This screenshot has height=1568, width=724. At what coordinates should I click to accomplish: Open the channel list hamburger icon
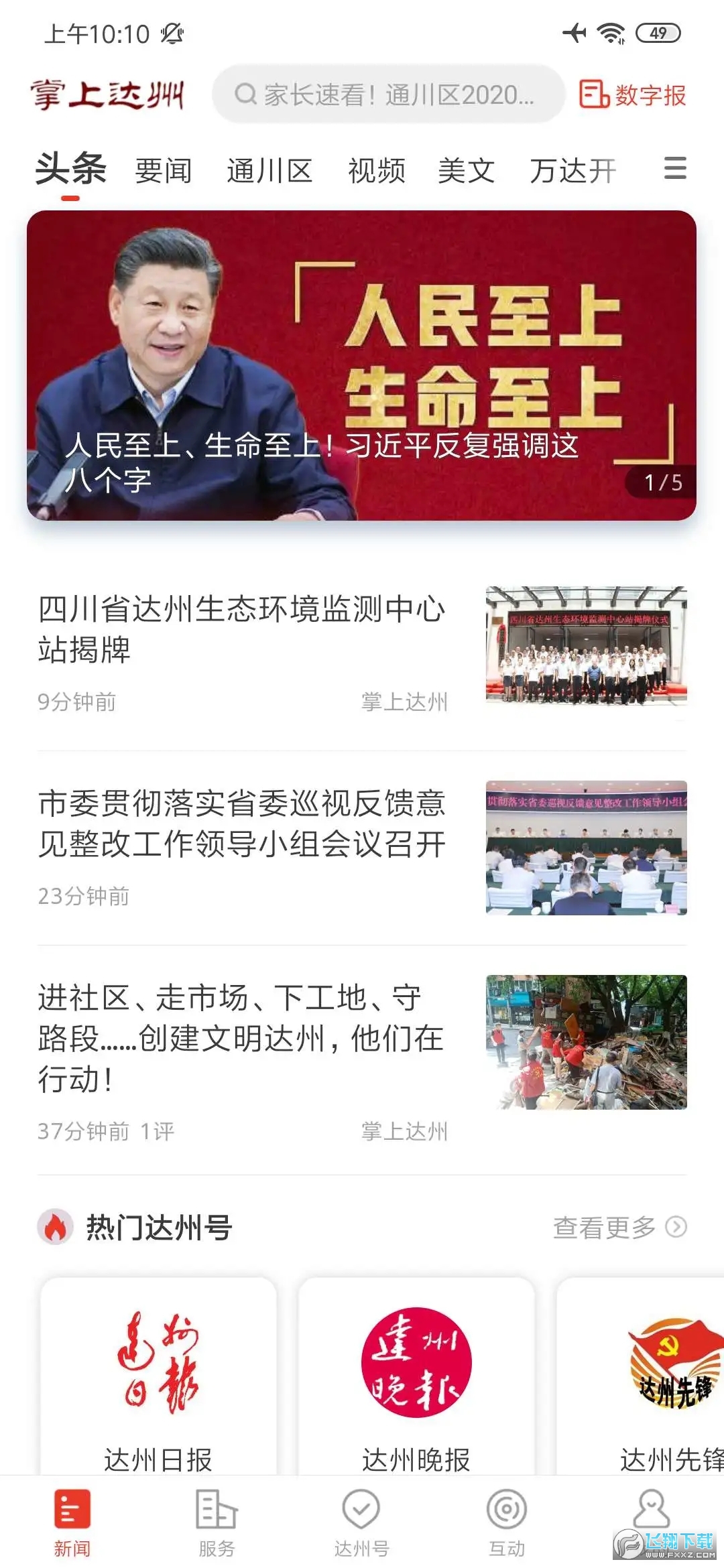click(x=674, y=170)
